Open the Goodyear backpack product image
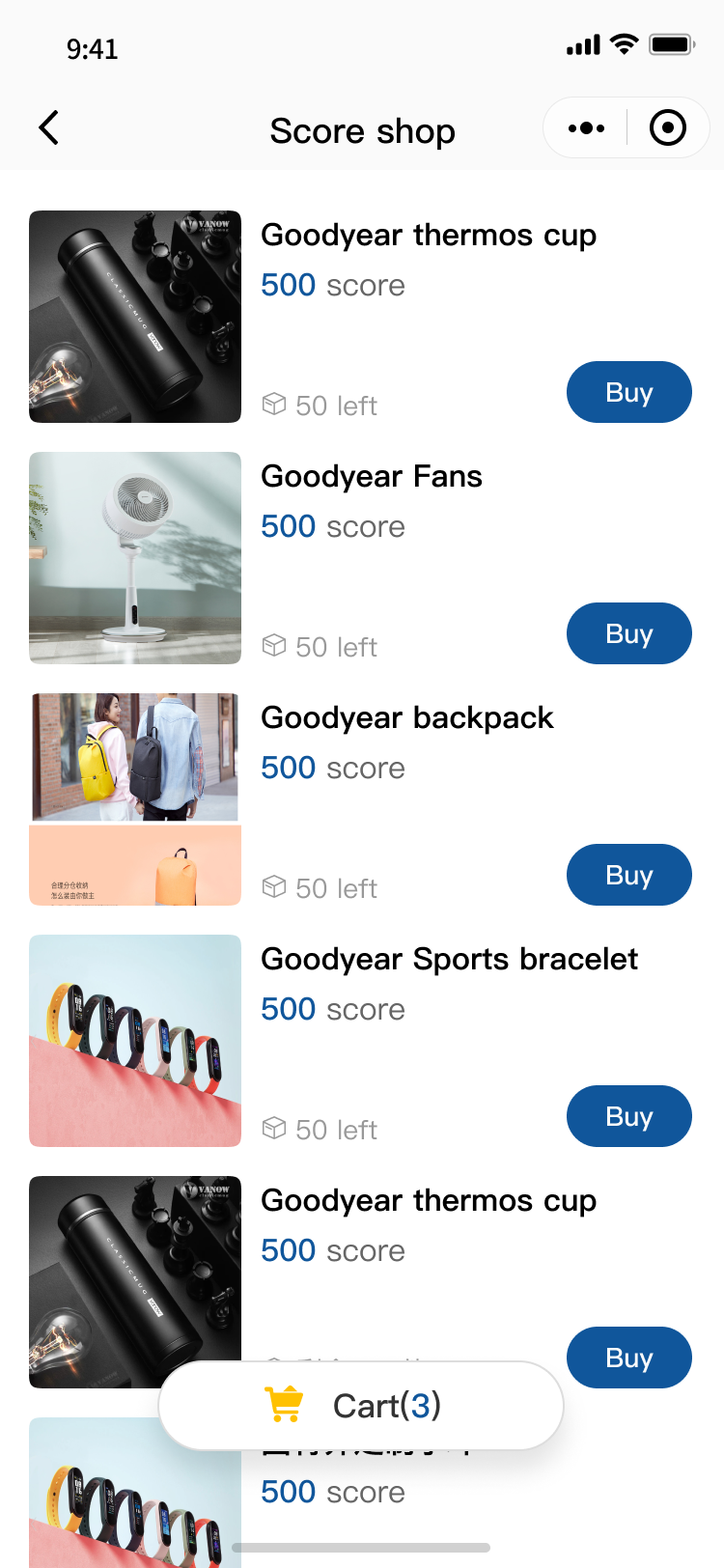Screen dimensions: 724x1568 (135, 798)
